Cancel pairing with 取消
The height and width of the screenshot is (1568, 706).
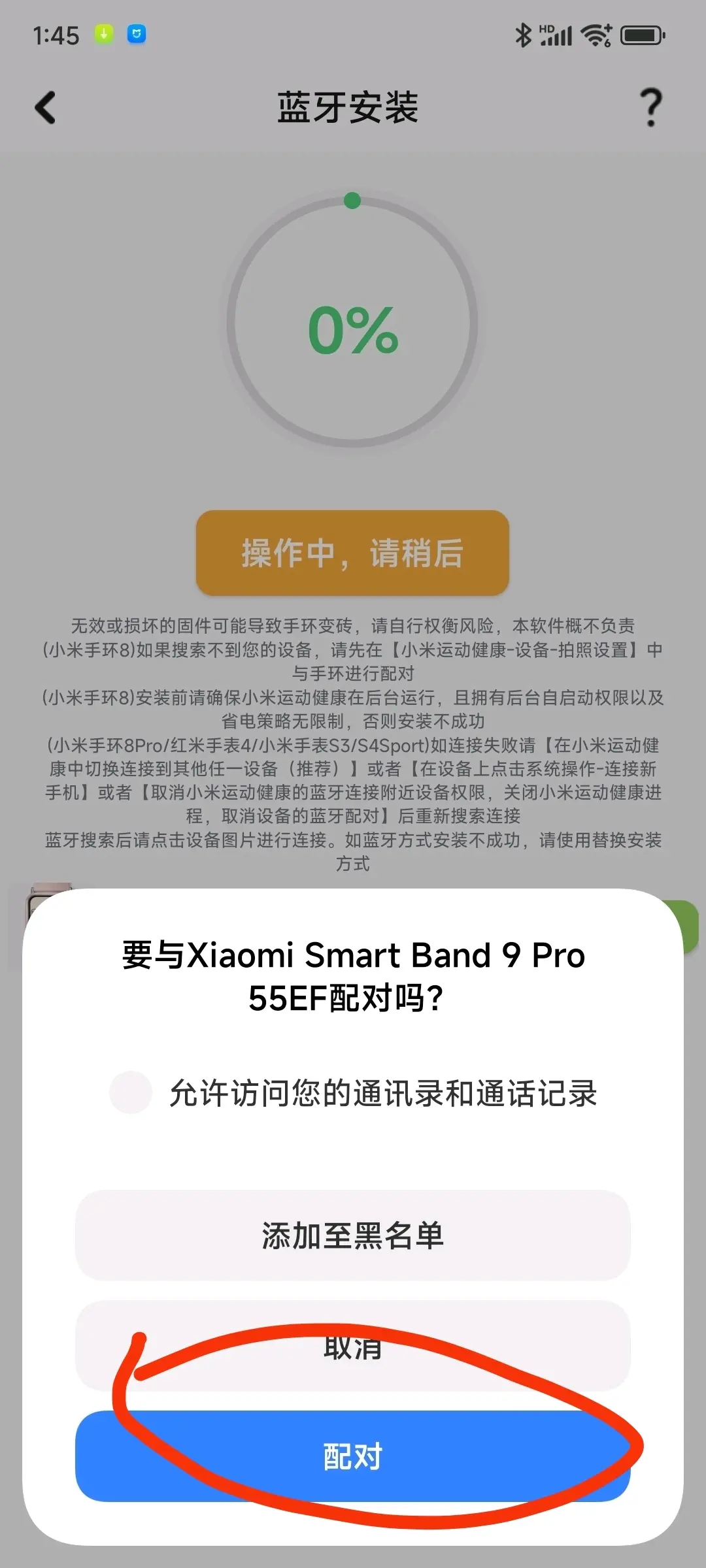point(352,1346)
